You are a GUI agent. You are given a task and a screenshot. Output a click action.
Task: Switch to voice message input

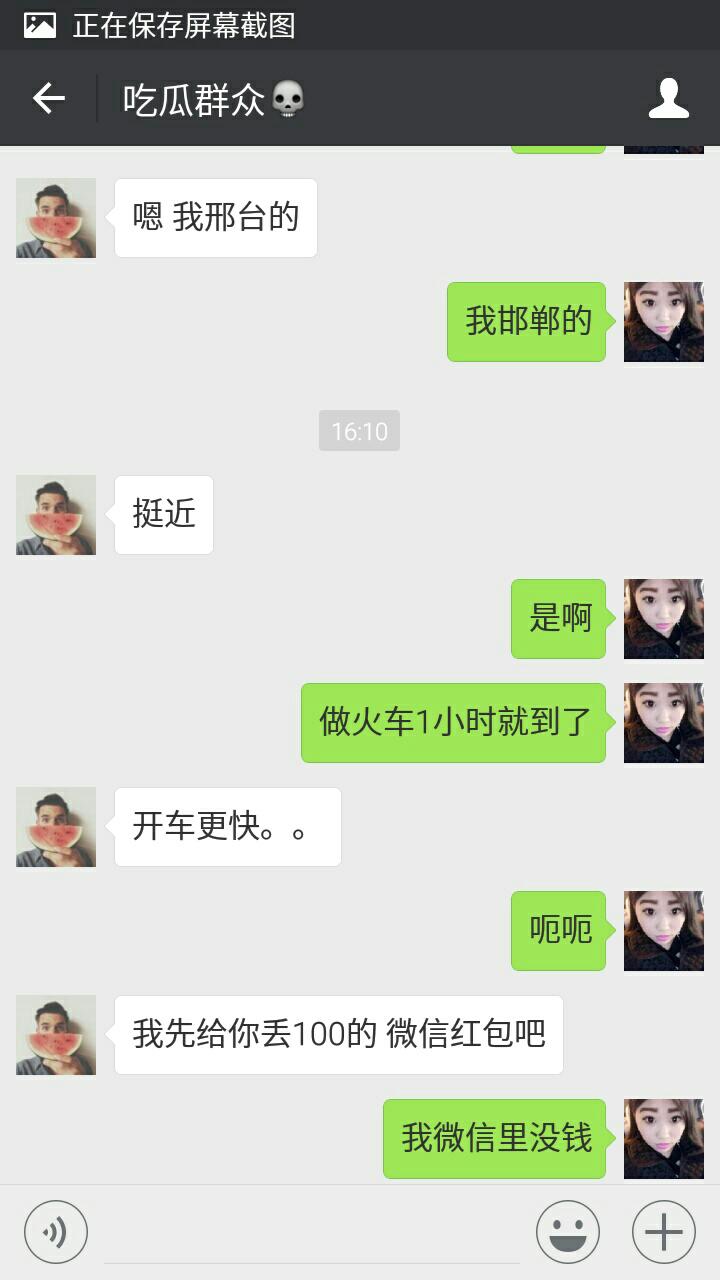pyautogui.click(x=56, y=1232)
